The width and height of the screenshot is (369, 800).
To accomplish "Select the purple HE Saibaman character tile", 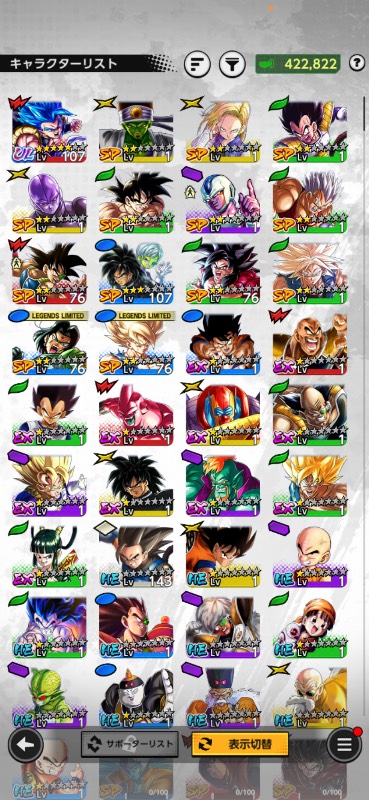I will click(49, 697).
